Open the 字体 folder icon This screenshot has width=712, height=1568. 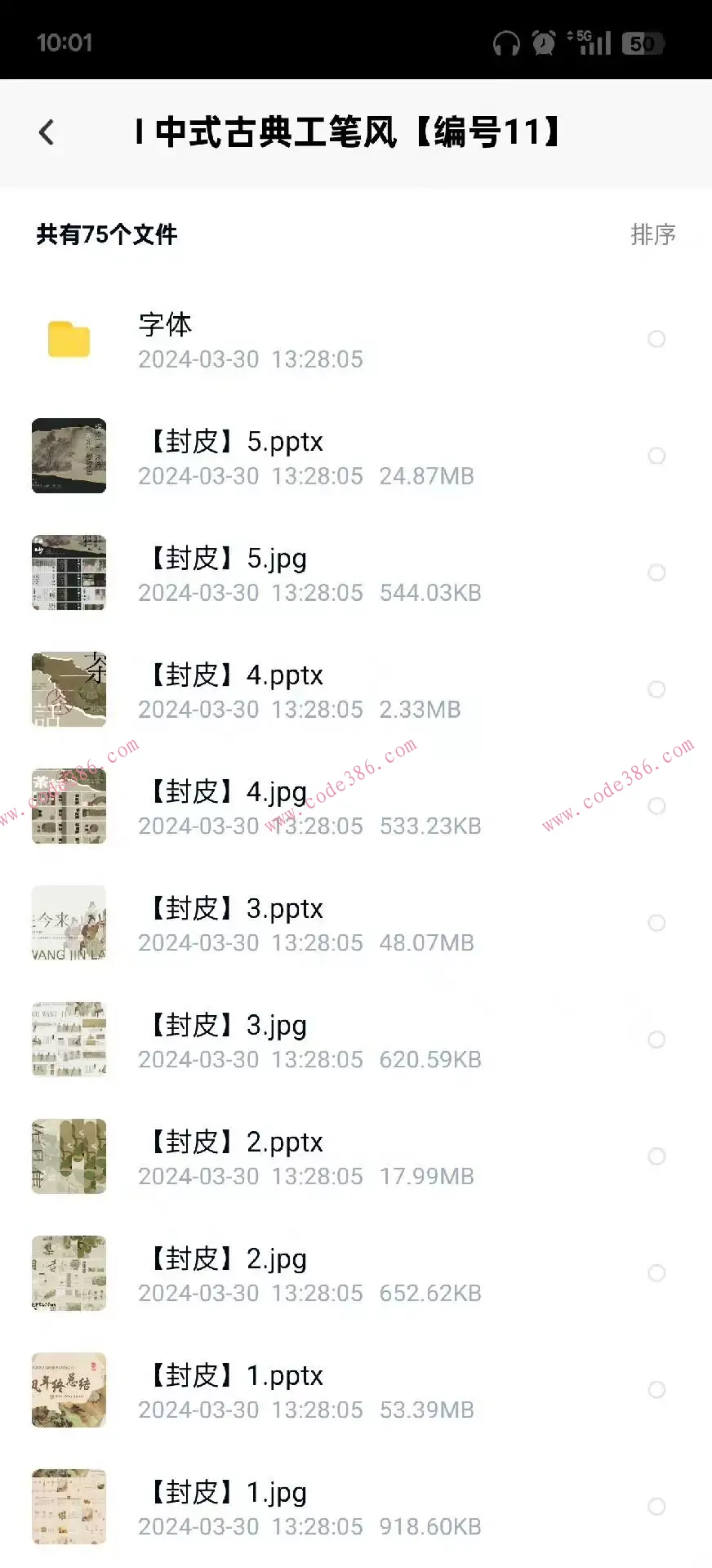pos(69,340)
